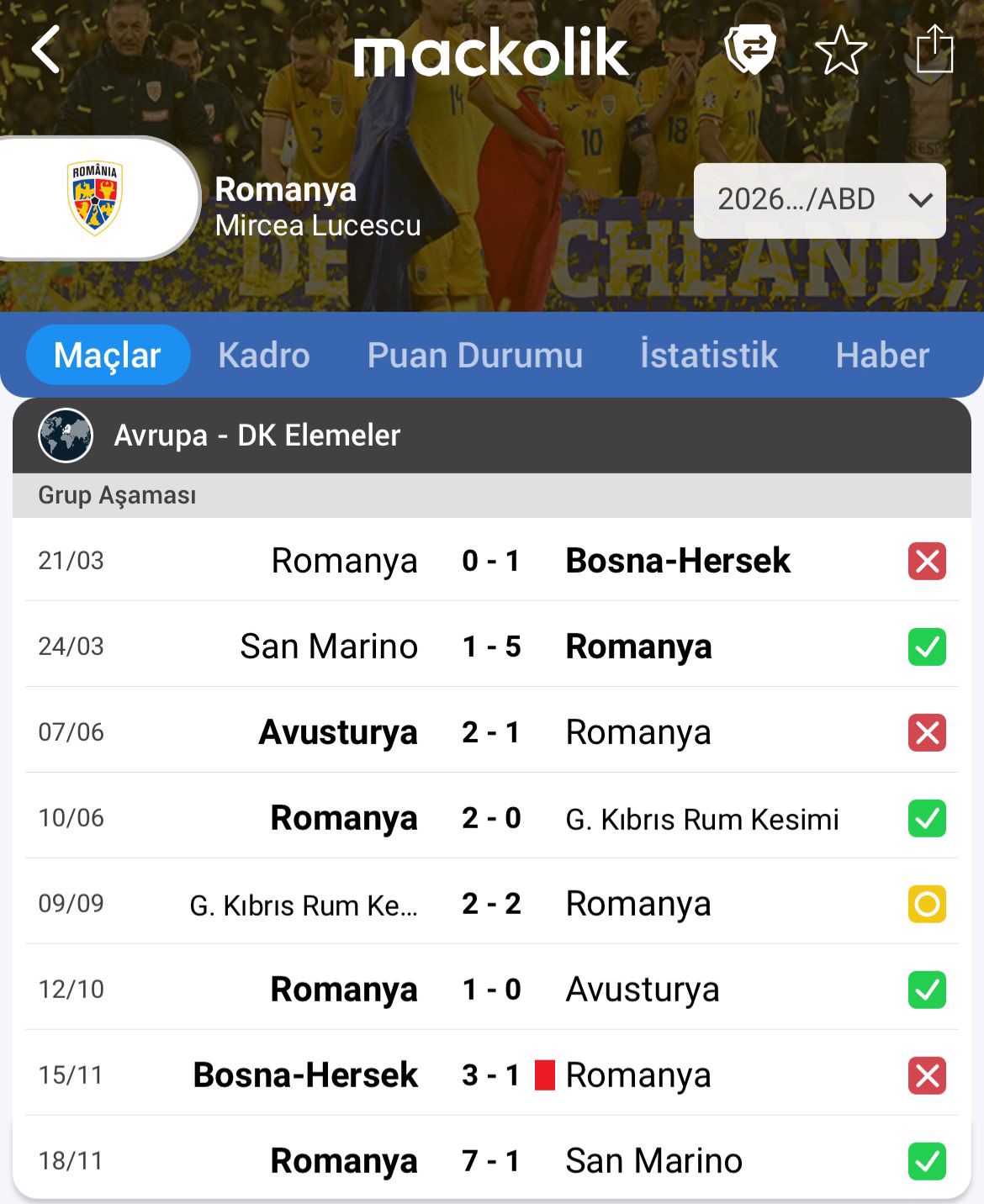
Task: View the Romanya 1-0 Avusturya match
Action: (491, 989)
